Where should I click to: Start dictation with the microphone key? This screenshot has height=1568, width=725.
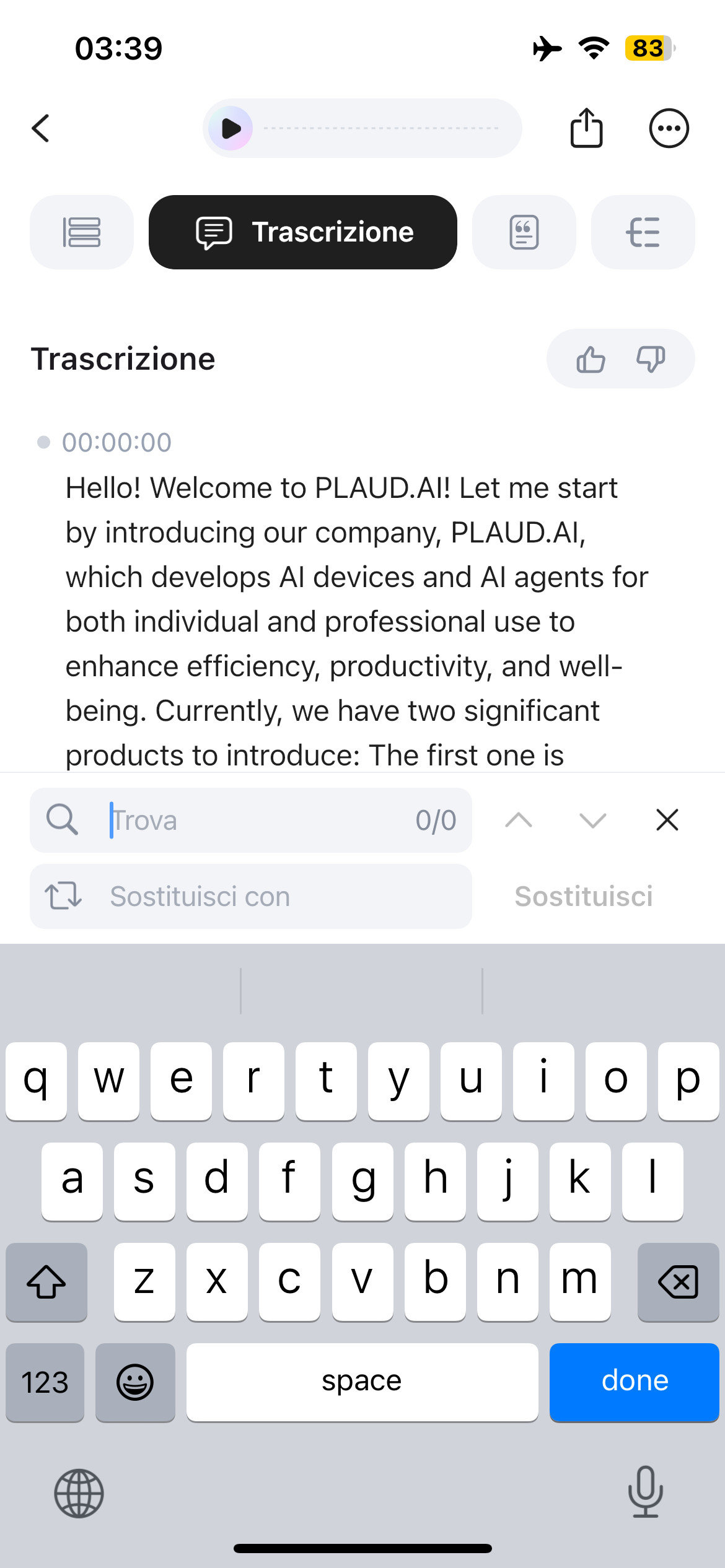645,1492
